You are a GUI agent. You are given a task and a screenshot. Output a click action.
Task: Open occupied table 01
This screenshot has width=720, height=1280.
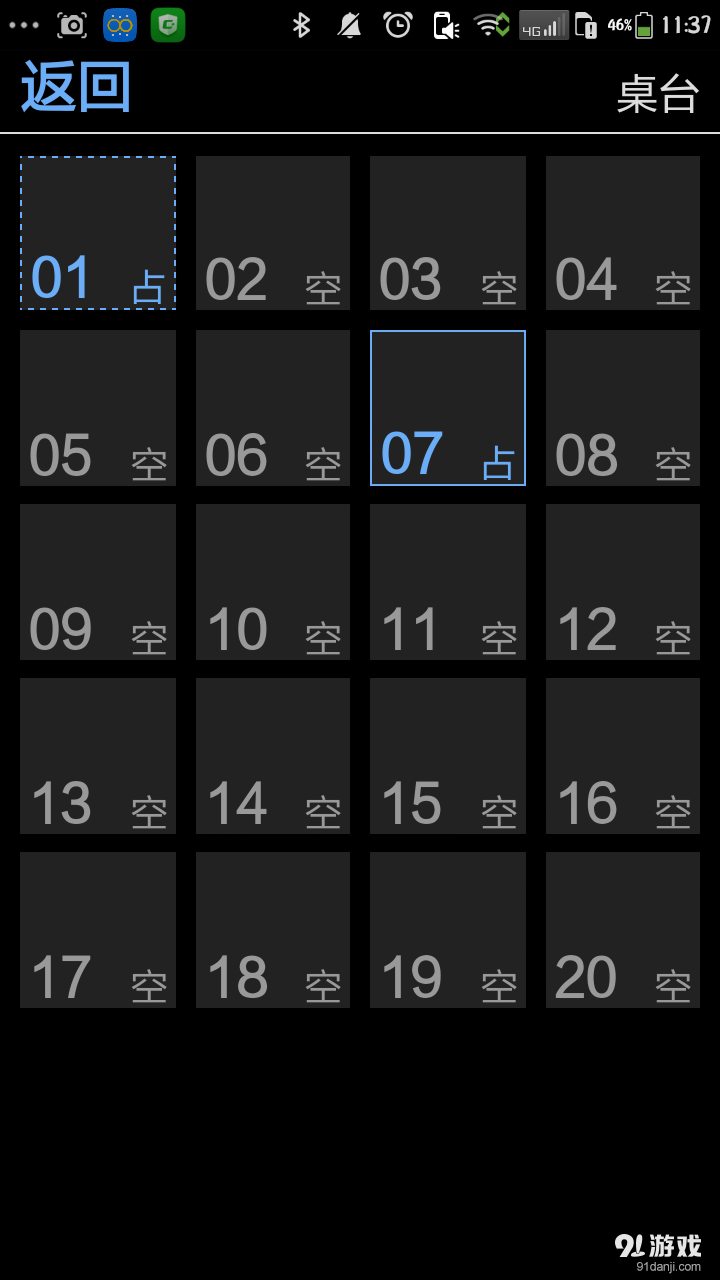click(x=98, y=233)
